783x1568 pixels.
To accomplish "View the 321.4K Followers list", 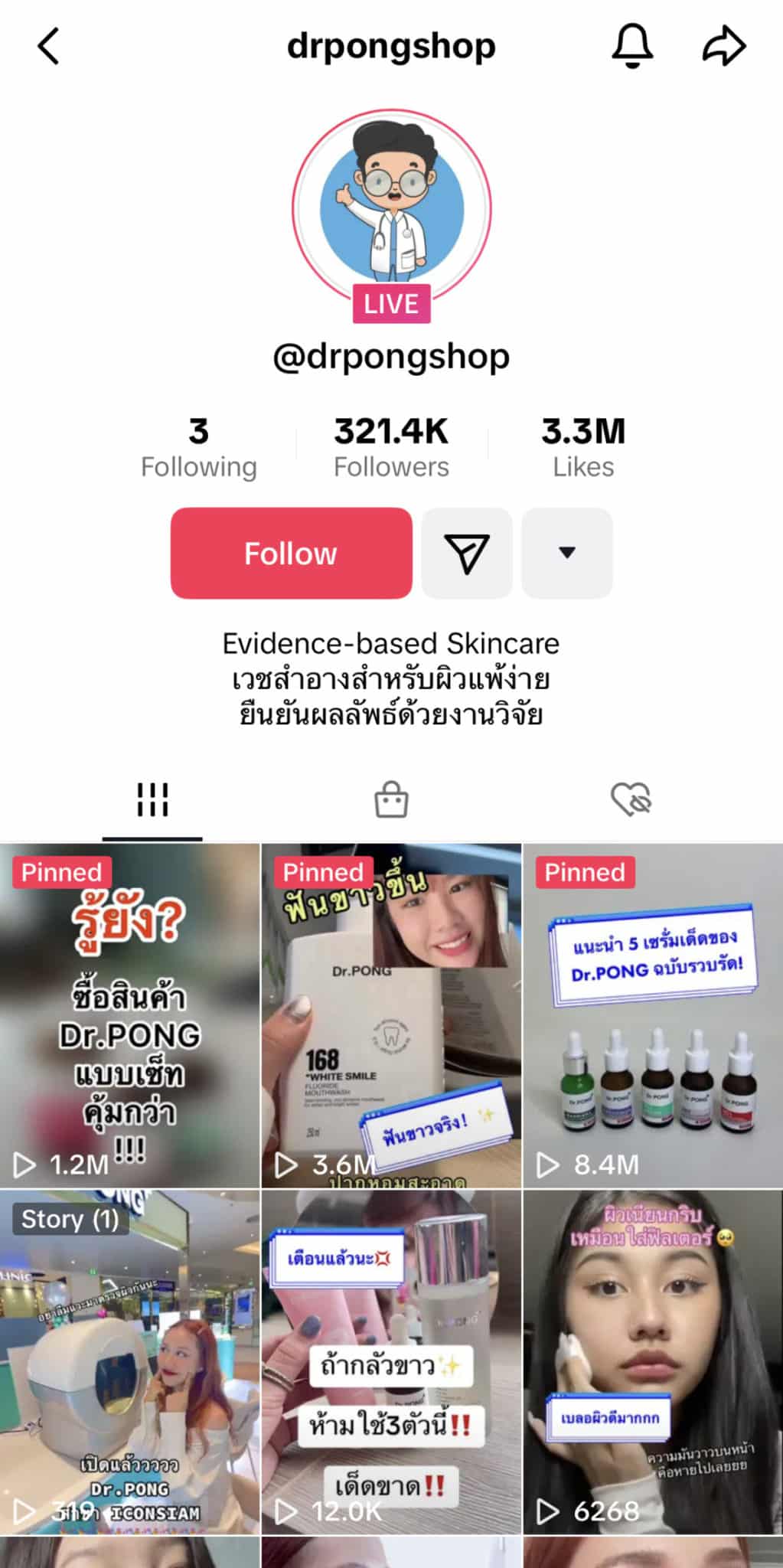I will click(391, 448).
